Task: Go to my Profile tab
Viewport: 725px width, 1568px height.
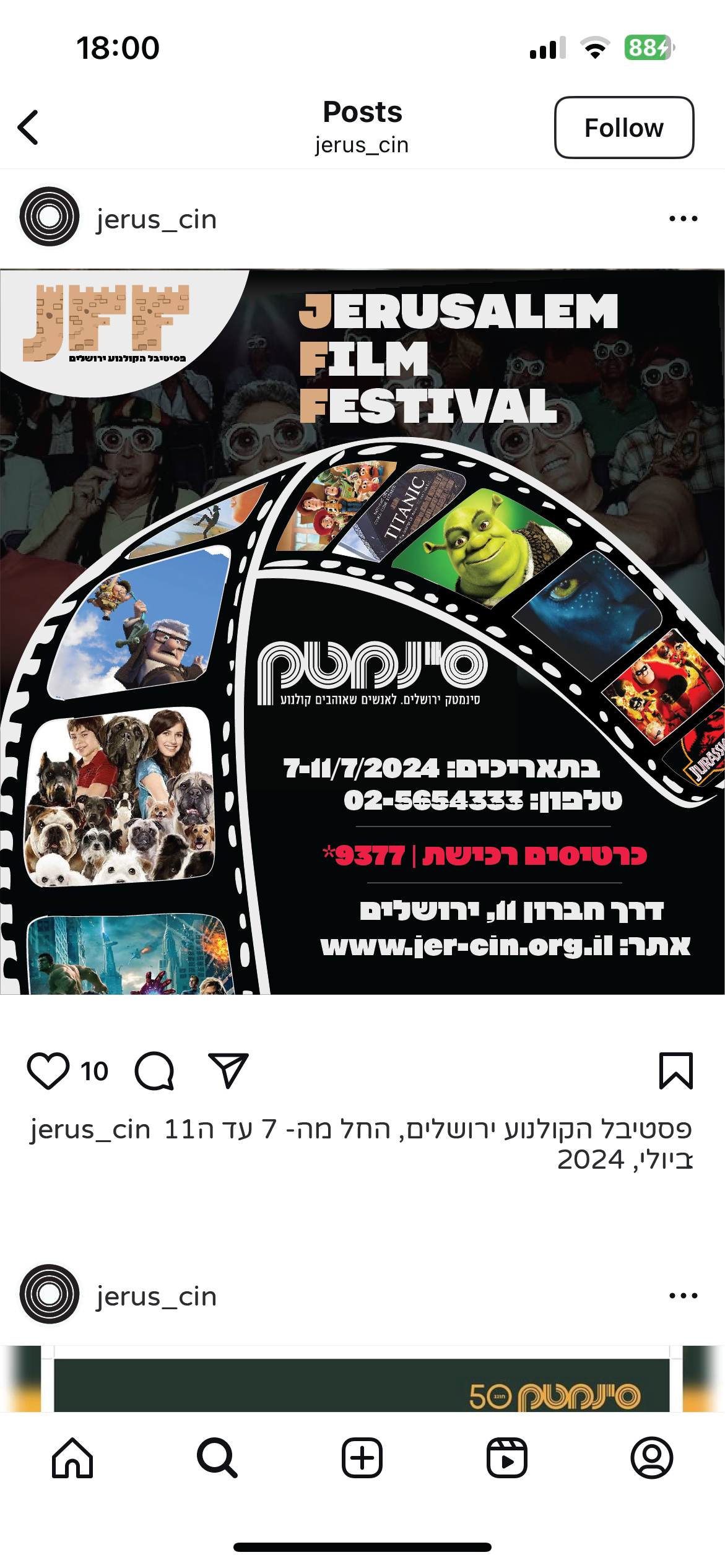Action: [x=652, y=1457]
